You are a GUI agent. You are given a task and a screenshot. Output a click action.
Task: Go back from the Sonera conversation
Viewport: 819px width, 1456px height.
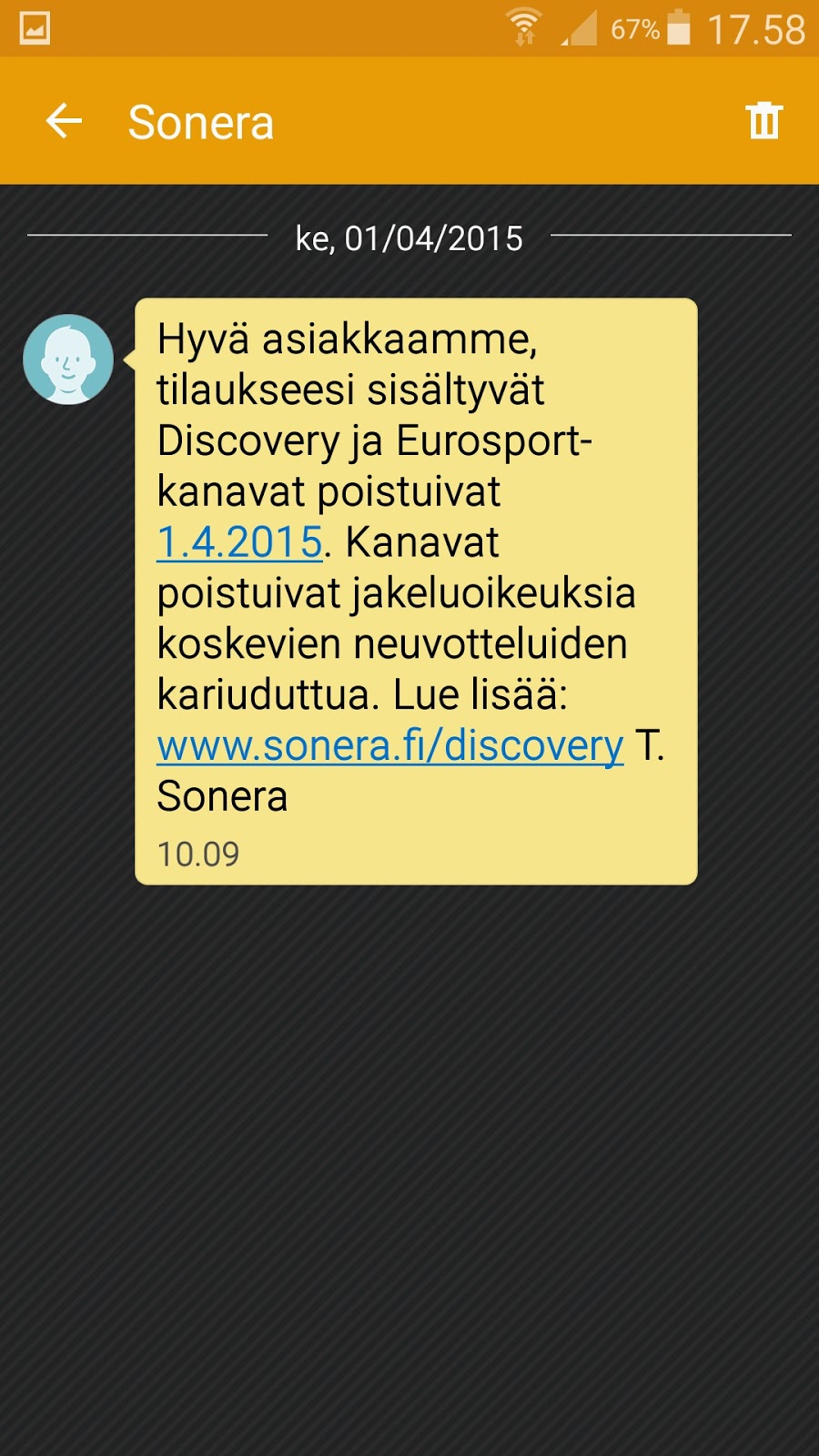(x=64, y=121)
